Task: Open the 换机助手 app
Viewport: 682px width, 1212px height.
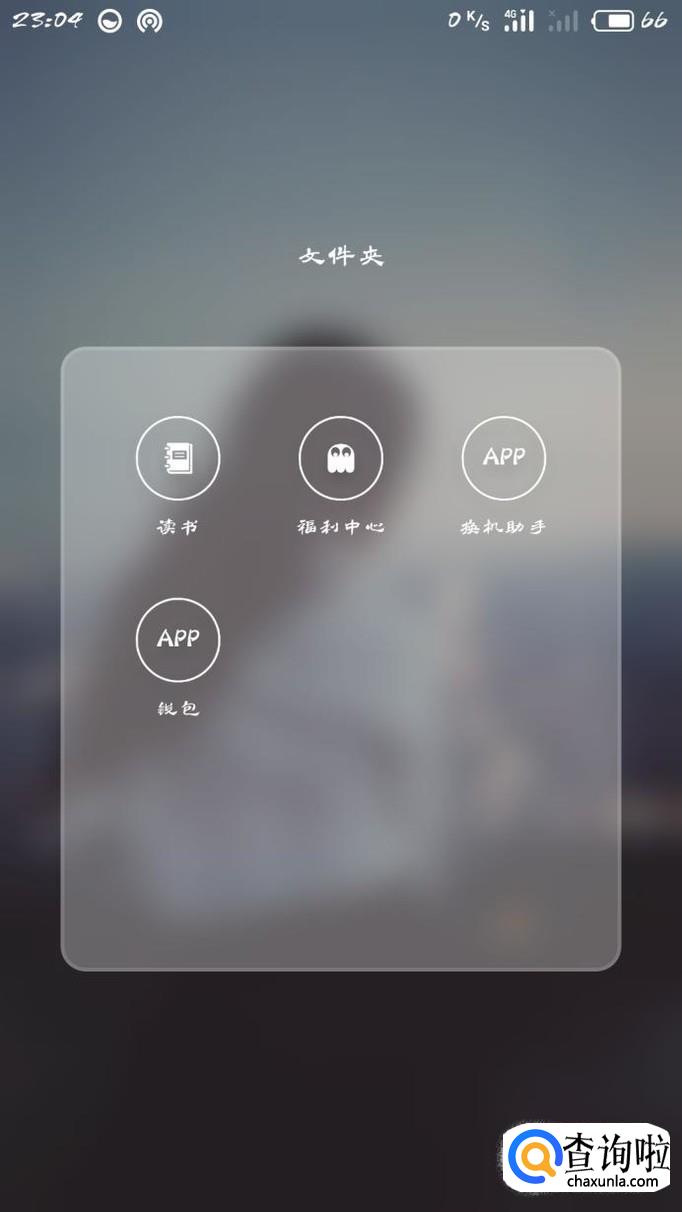Action: [x=504, y=459]
